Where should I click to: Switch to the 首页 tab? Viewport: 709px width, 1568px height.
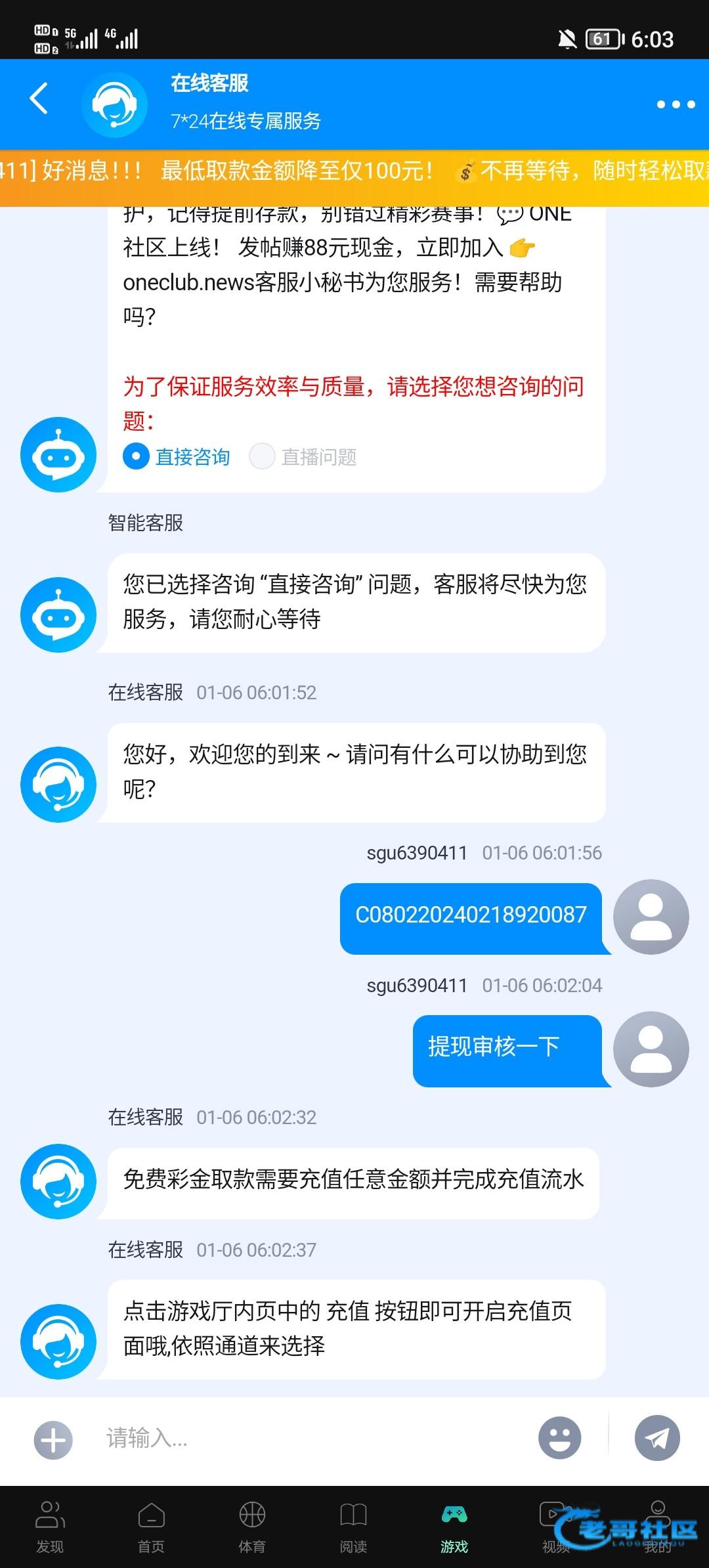[x=151, y=1527]
